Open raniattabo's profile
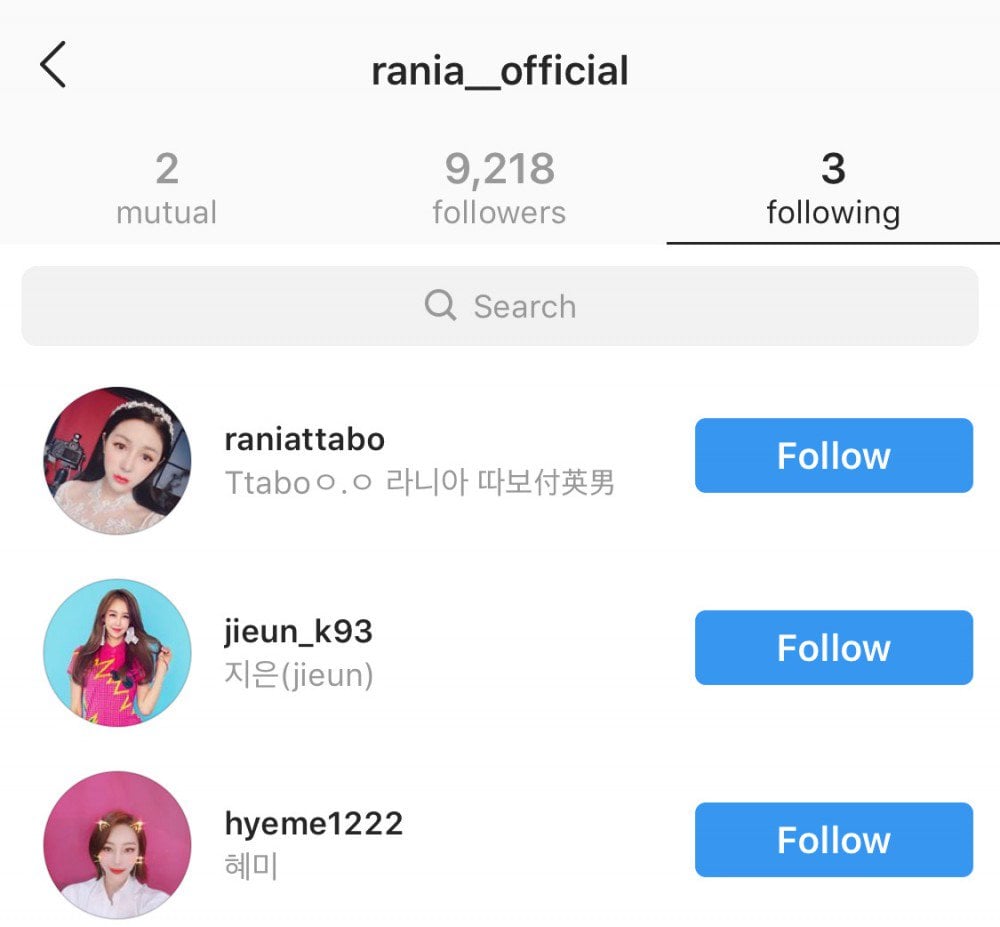The width and height of the screenshot is (1000, 927). 305,440
